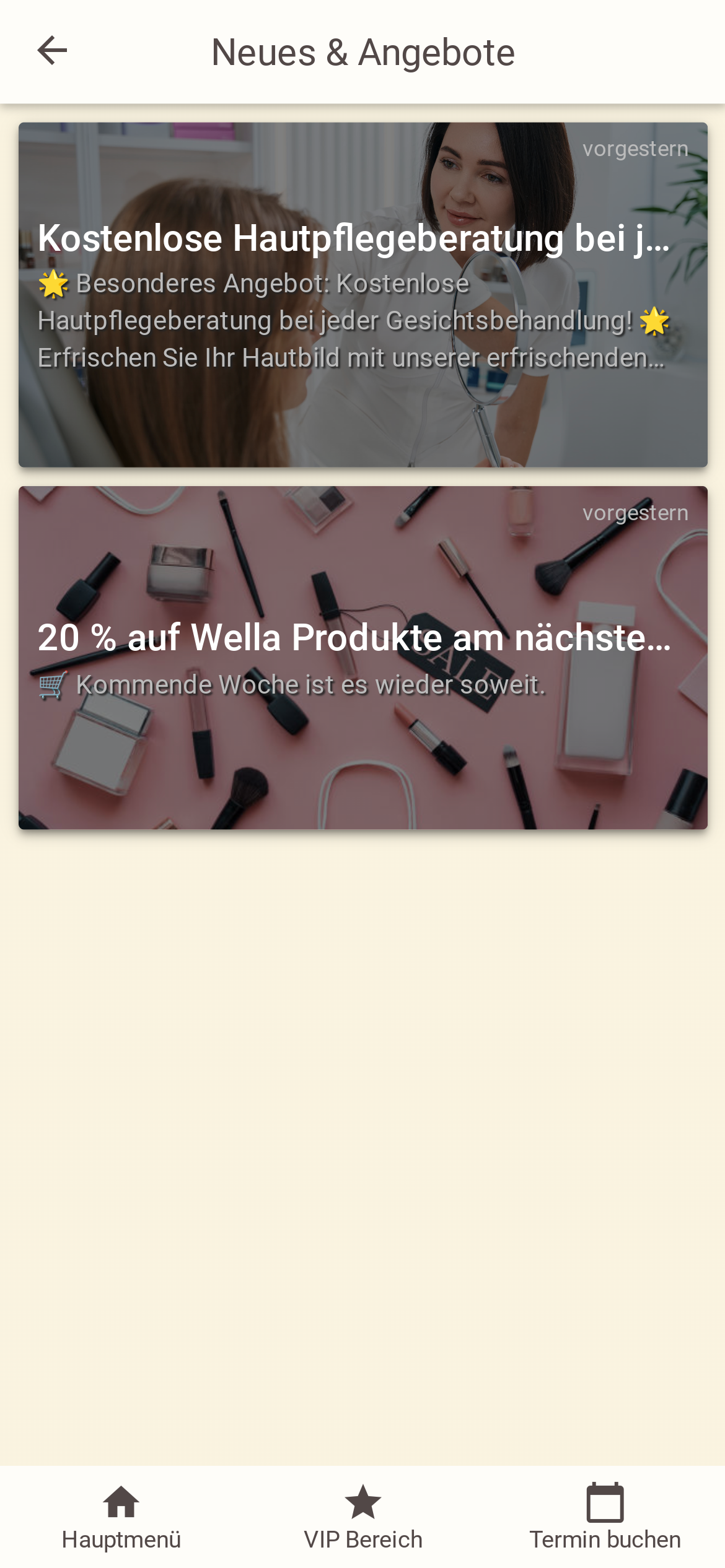This screenshot has width=725, height=1568.
Task: Select Termin buchen in bottom navigation
Action: point(605,1517)
